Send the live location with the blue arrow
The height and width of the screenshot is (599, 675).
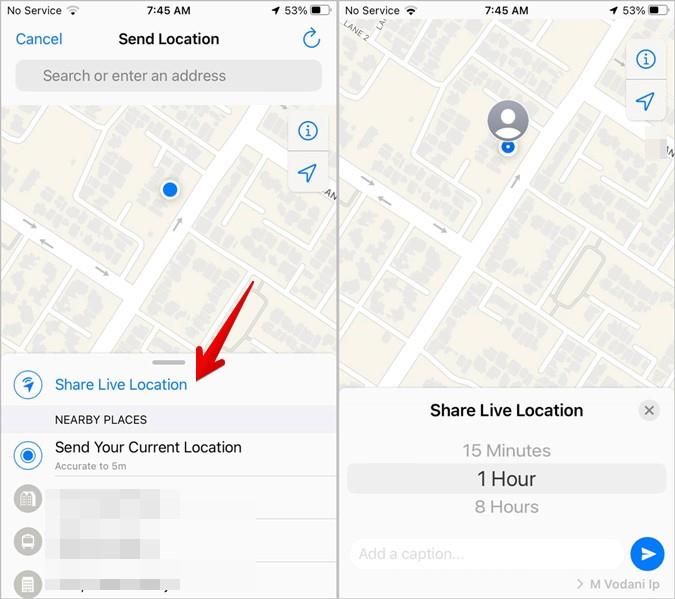pos(647,554)
